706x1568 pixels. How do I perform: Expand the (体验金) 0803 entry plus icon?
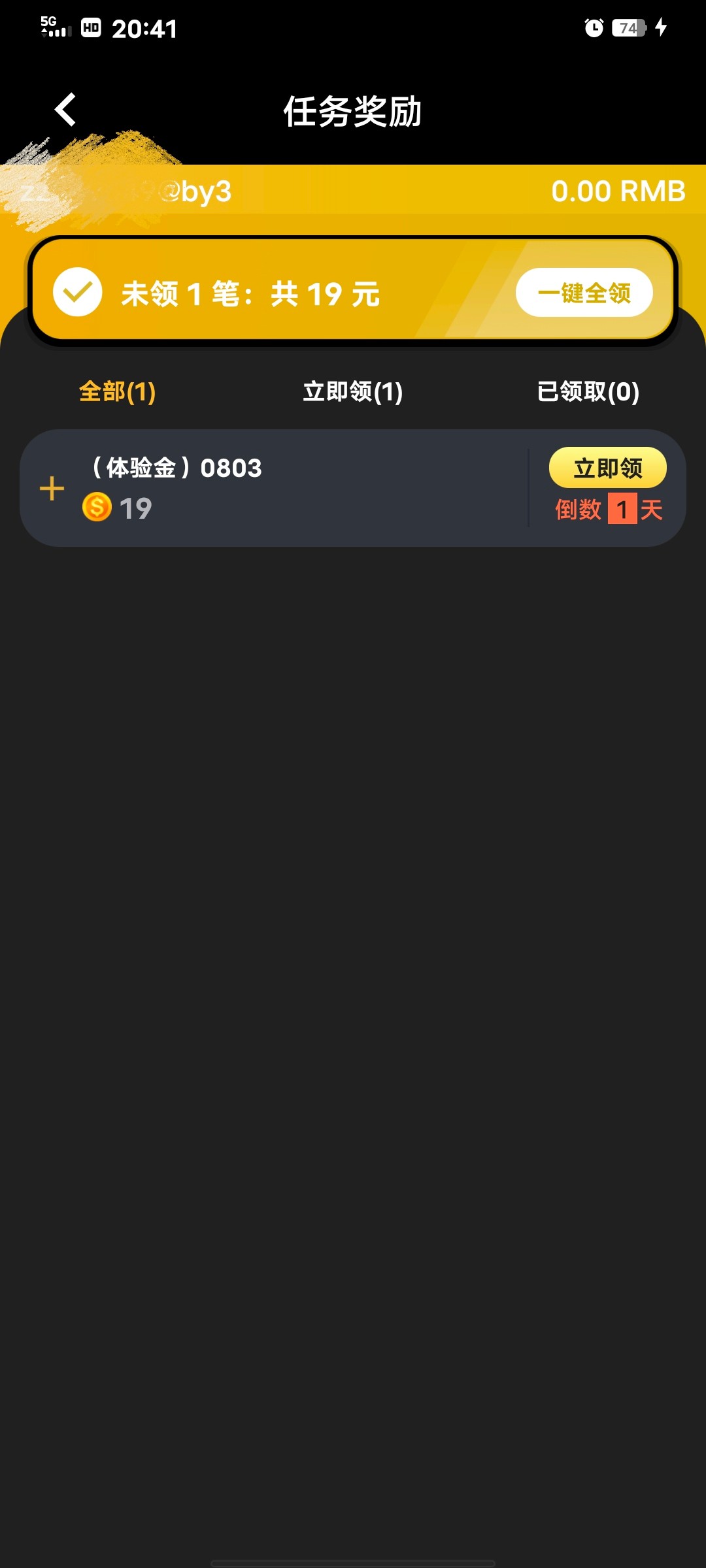click(x=52, y=489)
